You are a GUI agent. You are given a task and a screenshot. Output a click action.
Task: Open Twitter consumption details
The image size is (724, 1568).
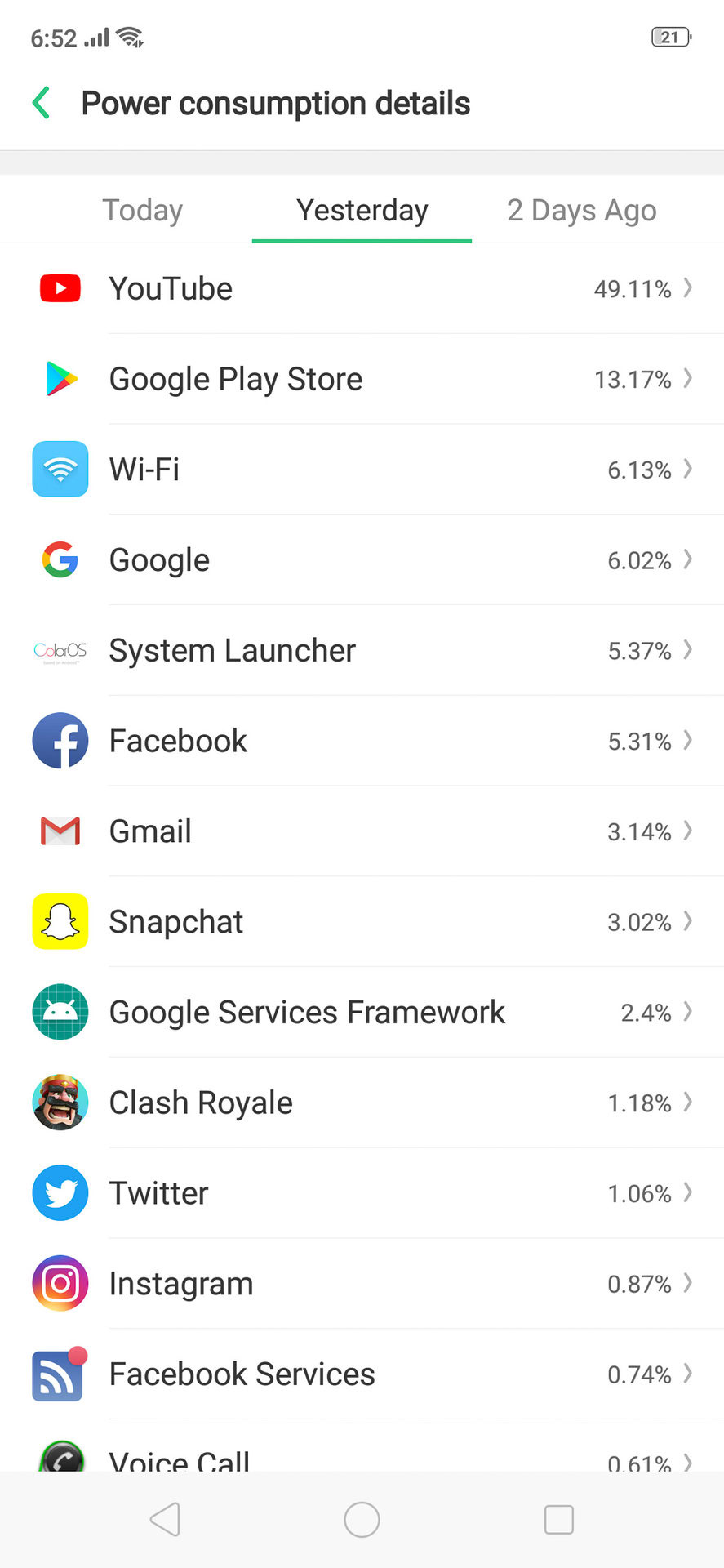(x=362, y=1193)
